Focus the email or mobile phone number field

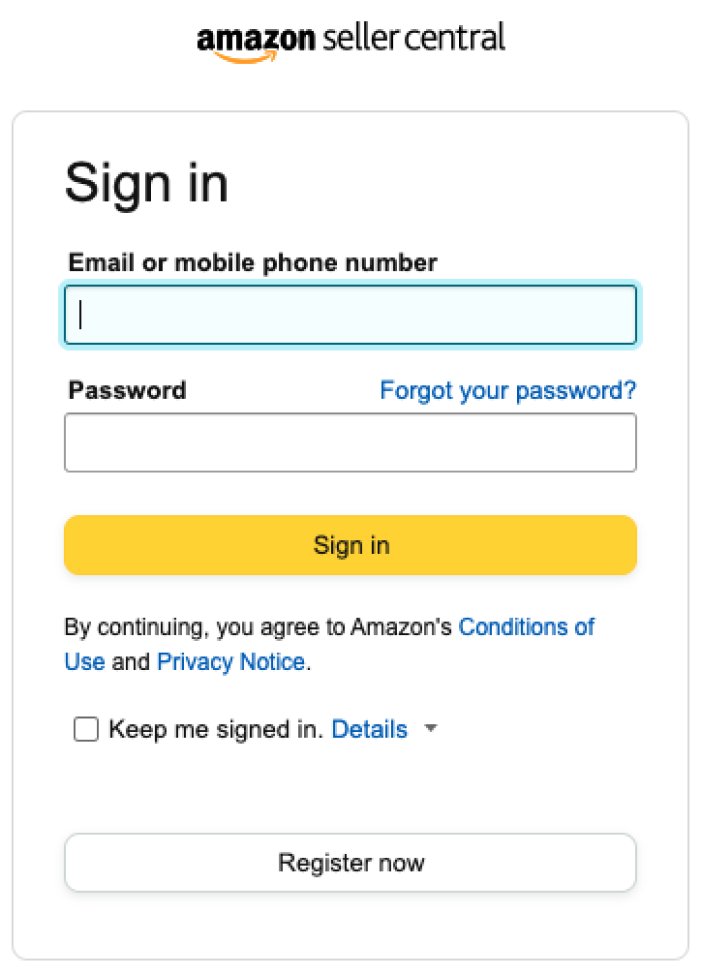point(350,315)
